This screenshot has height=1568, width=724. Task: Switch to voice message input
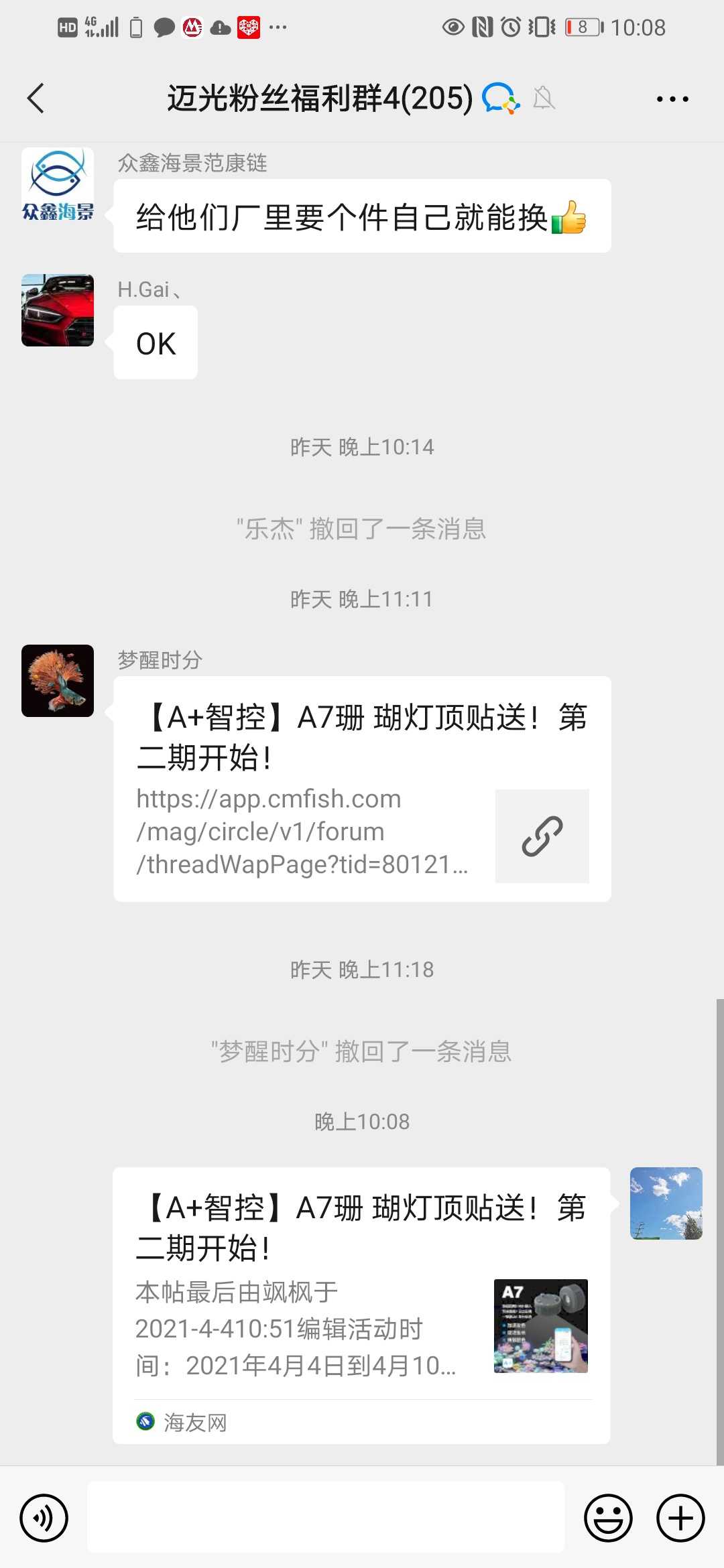[44, 1518]
